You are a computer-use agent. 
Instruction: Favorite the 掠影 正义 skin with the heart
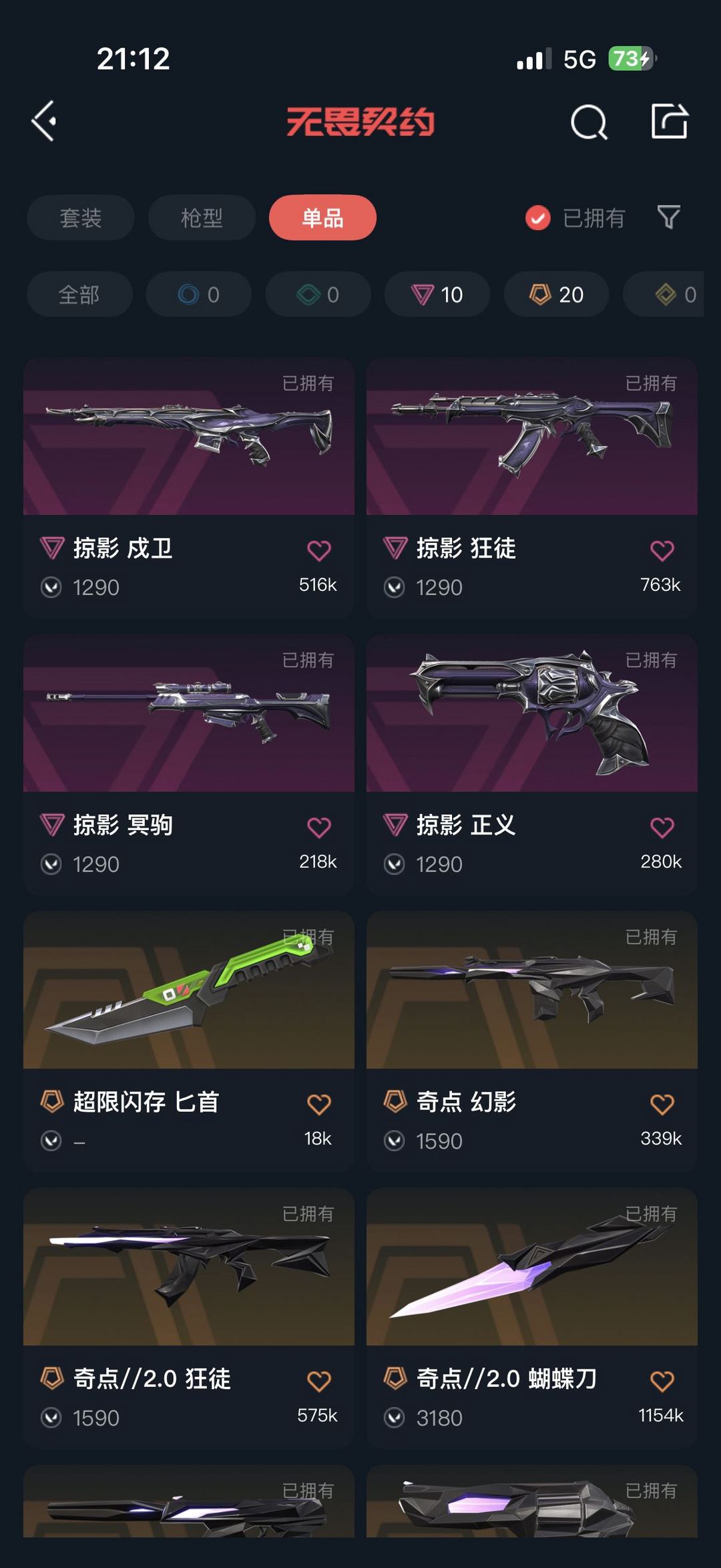pyautogui.click(x=662, y=827)
